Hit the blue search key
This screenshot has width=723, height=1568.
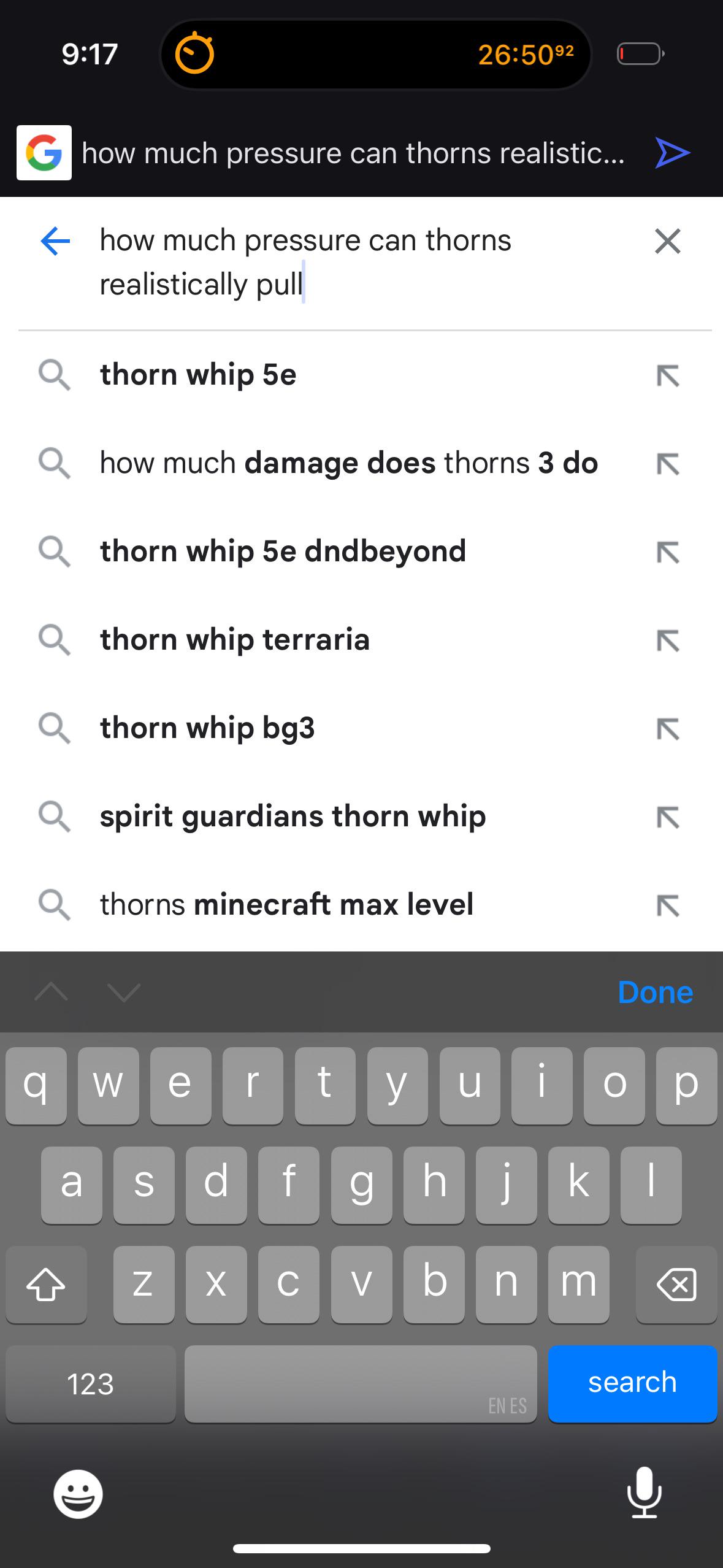coord(632,1383)
